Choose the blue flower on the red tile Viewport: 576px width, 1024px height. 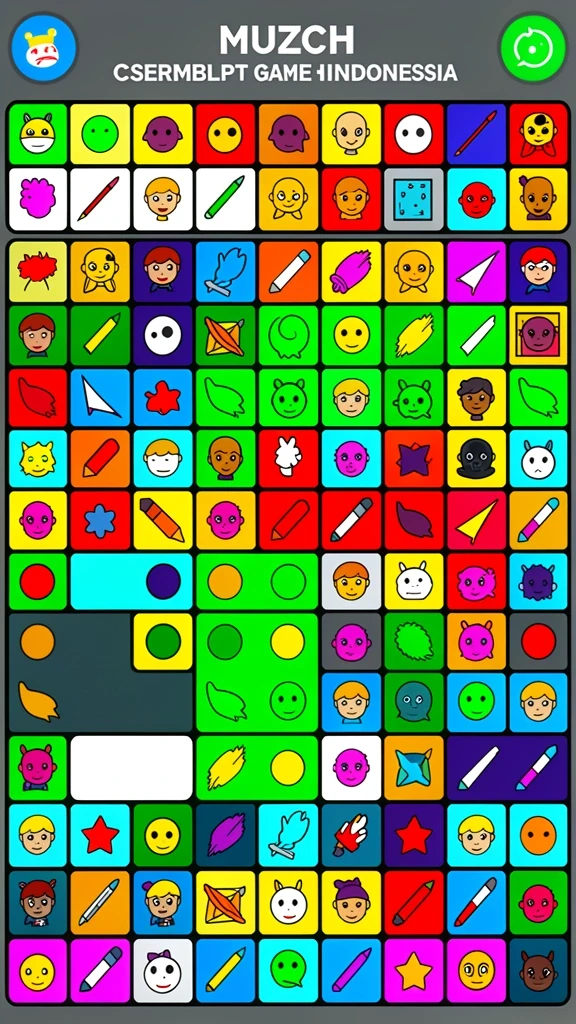[100, 520]
